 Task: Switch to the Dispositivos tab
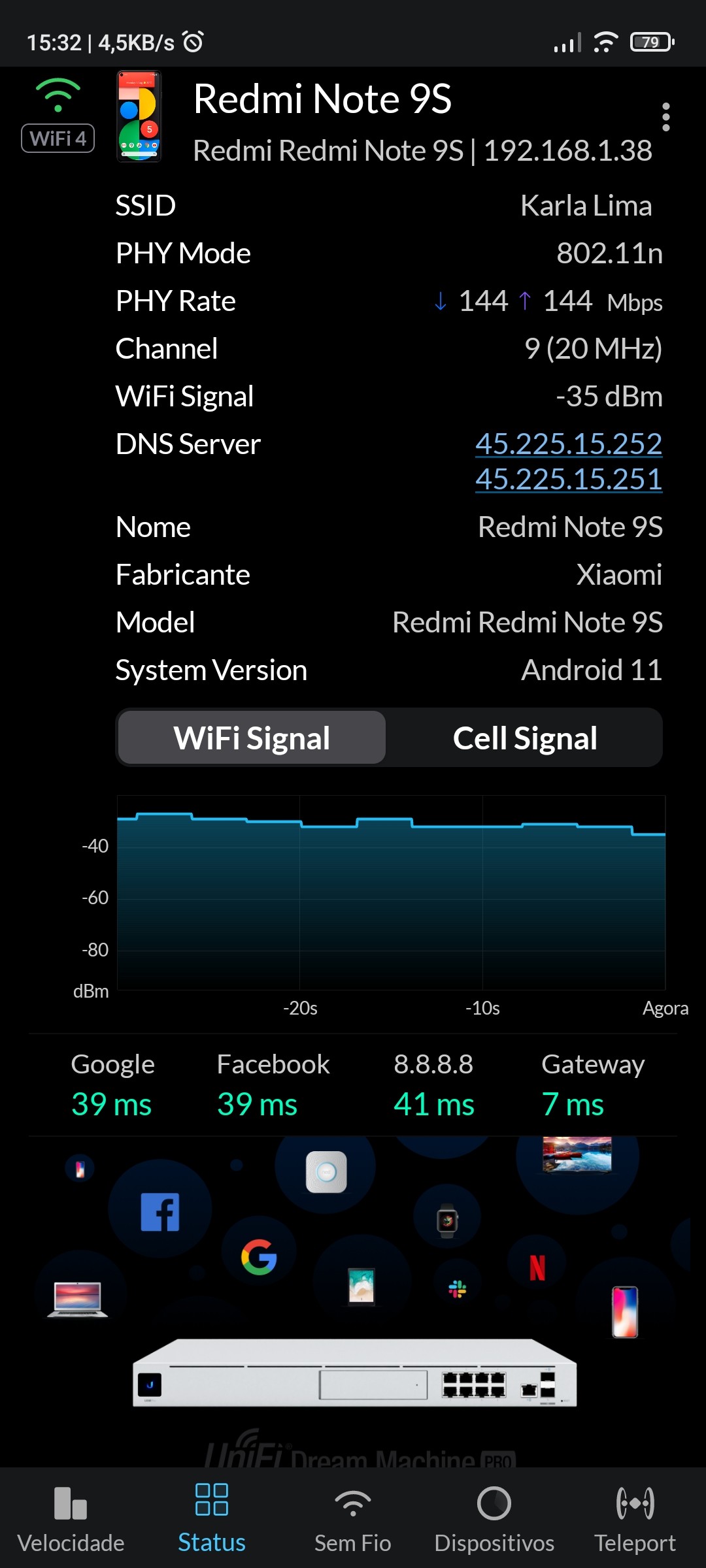click(494, 1518)
